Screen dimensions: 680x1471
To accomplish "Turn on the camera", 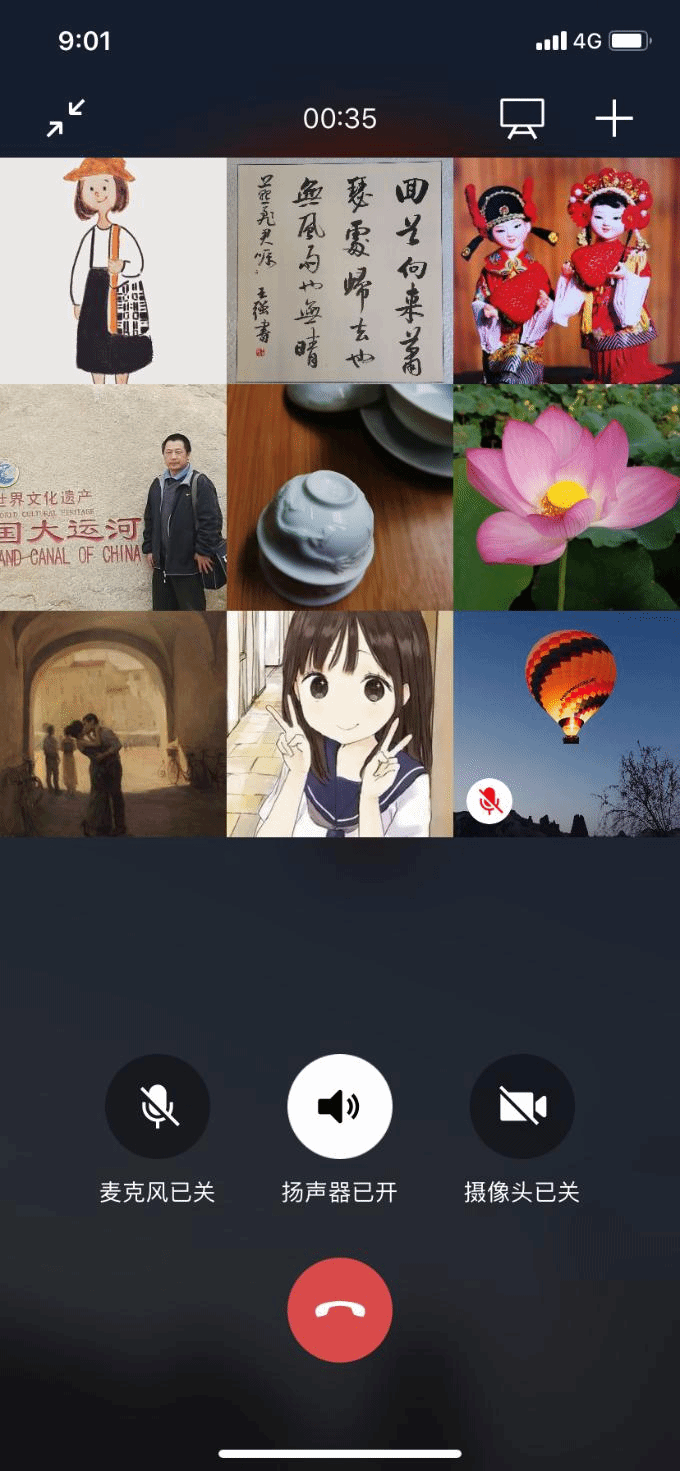I will click(522, 1106).
